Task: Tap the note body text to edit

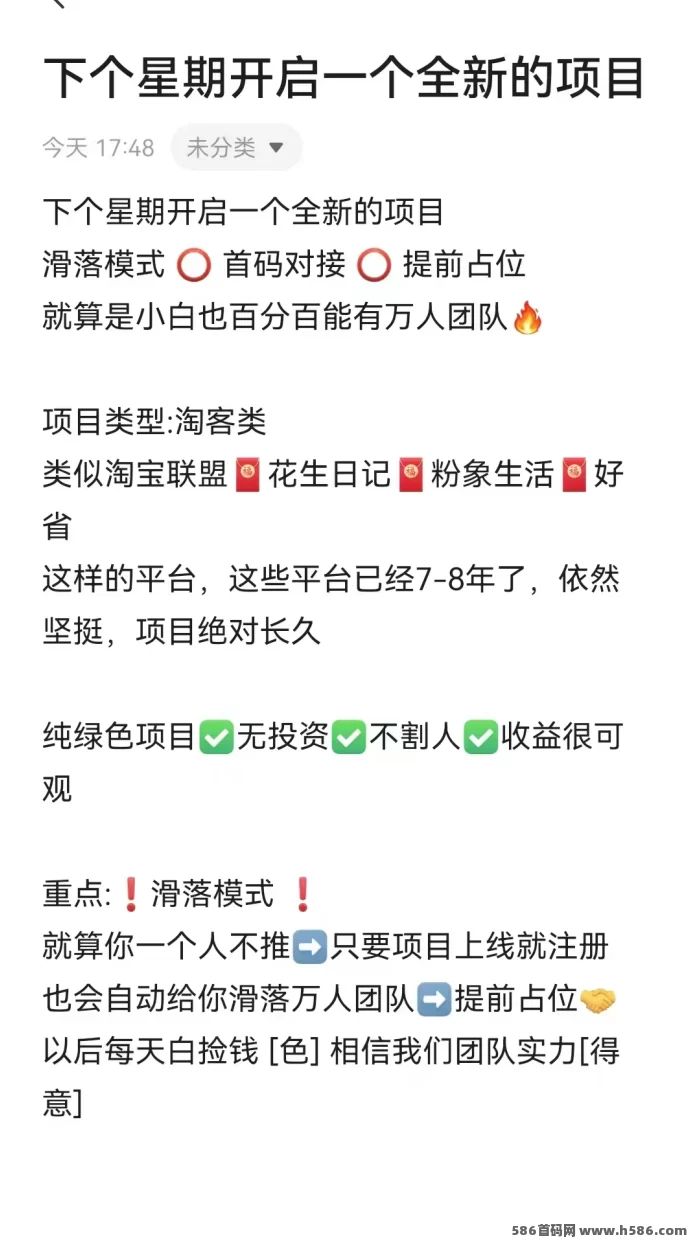Action: (330, 580)
